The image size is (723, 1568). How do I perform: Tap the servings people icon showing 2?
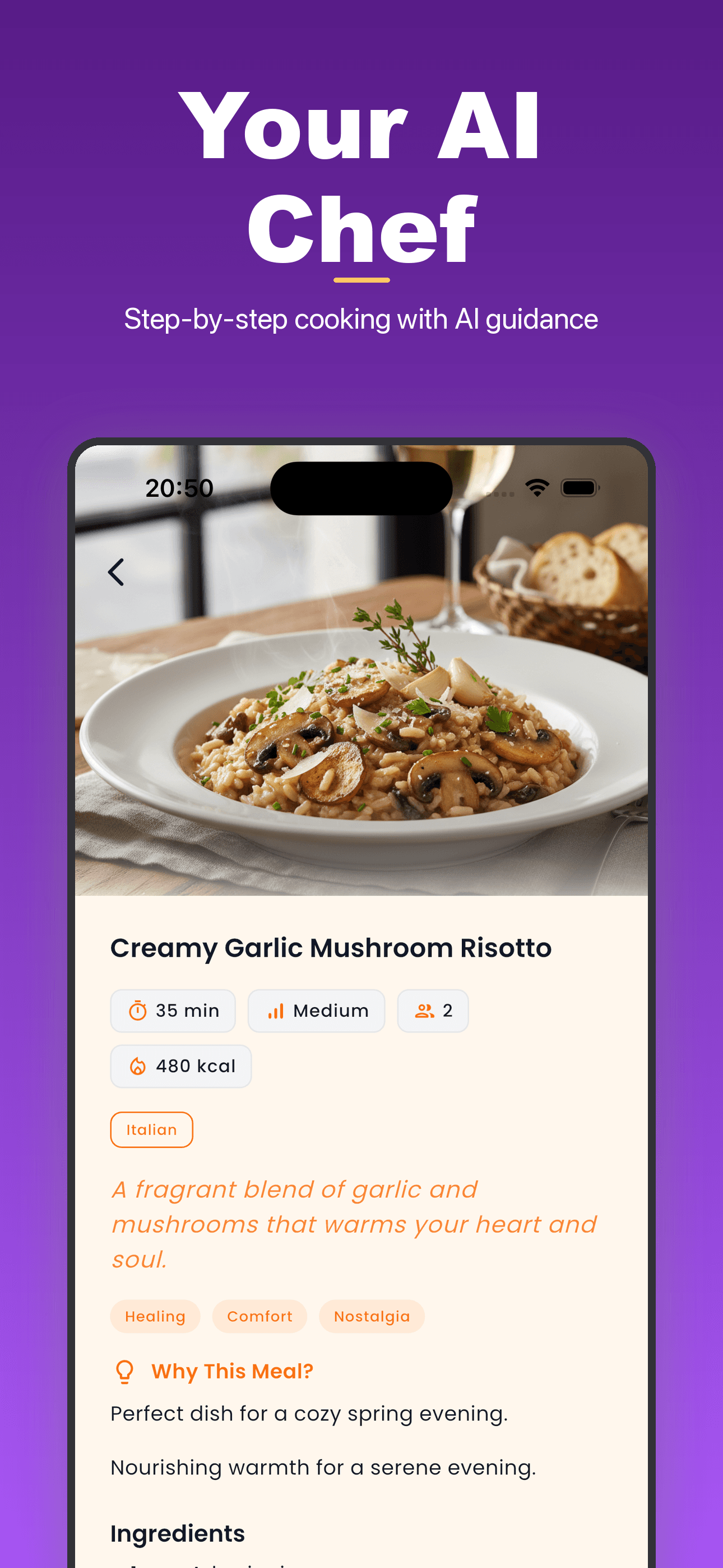(x=425, y=1011)
